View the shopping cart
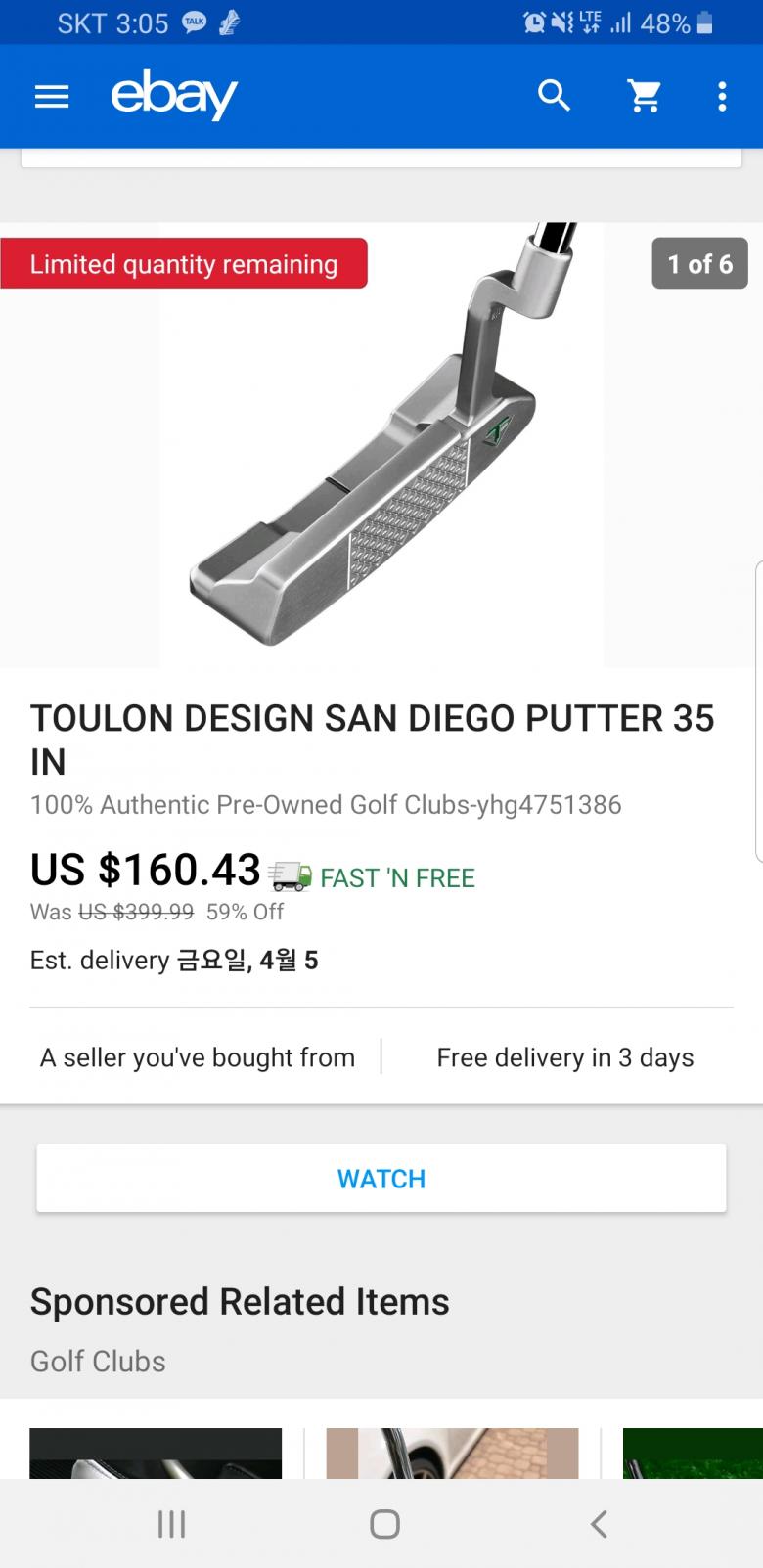763x1568 pixels. 645,96
